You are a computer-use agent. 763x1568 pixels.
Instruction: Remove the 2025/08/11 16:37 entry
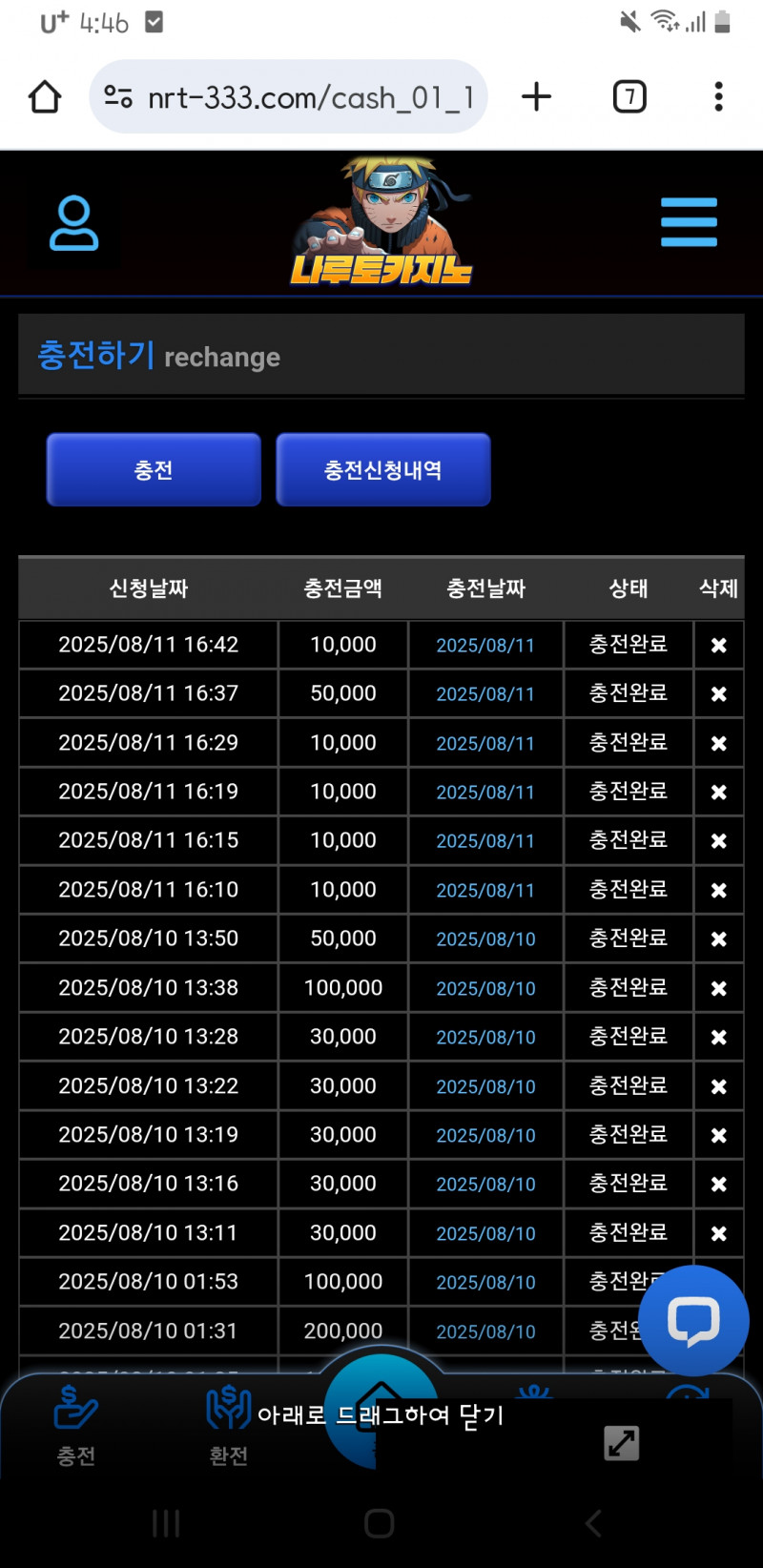point(718,694)
